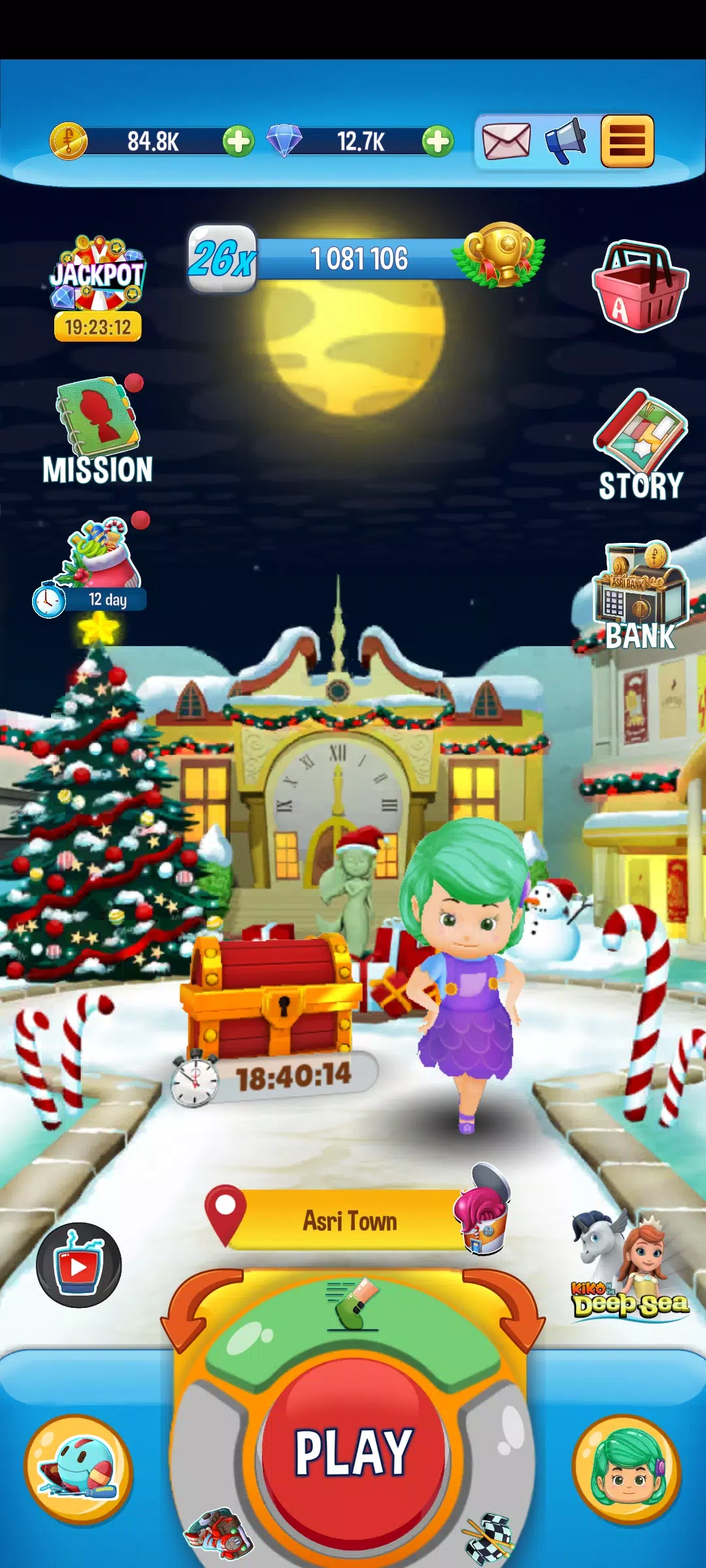Open the mail envelope inbox

pyautogui.click(x=506, y=141)
